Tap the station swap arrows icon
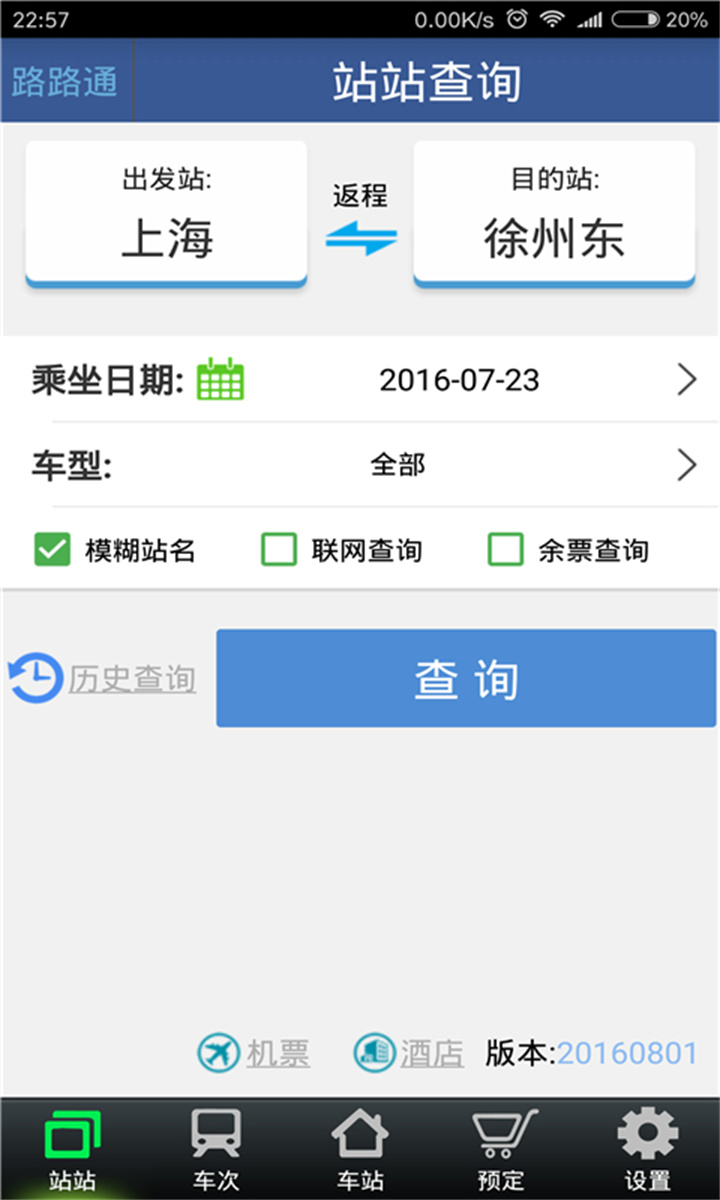Image resolution: width=720 pixels, height=1200 pixels. pos(363,240)
